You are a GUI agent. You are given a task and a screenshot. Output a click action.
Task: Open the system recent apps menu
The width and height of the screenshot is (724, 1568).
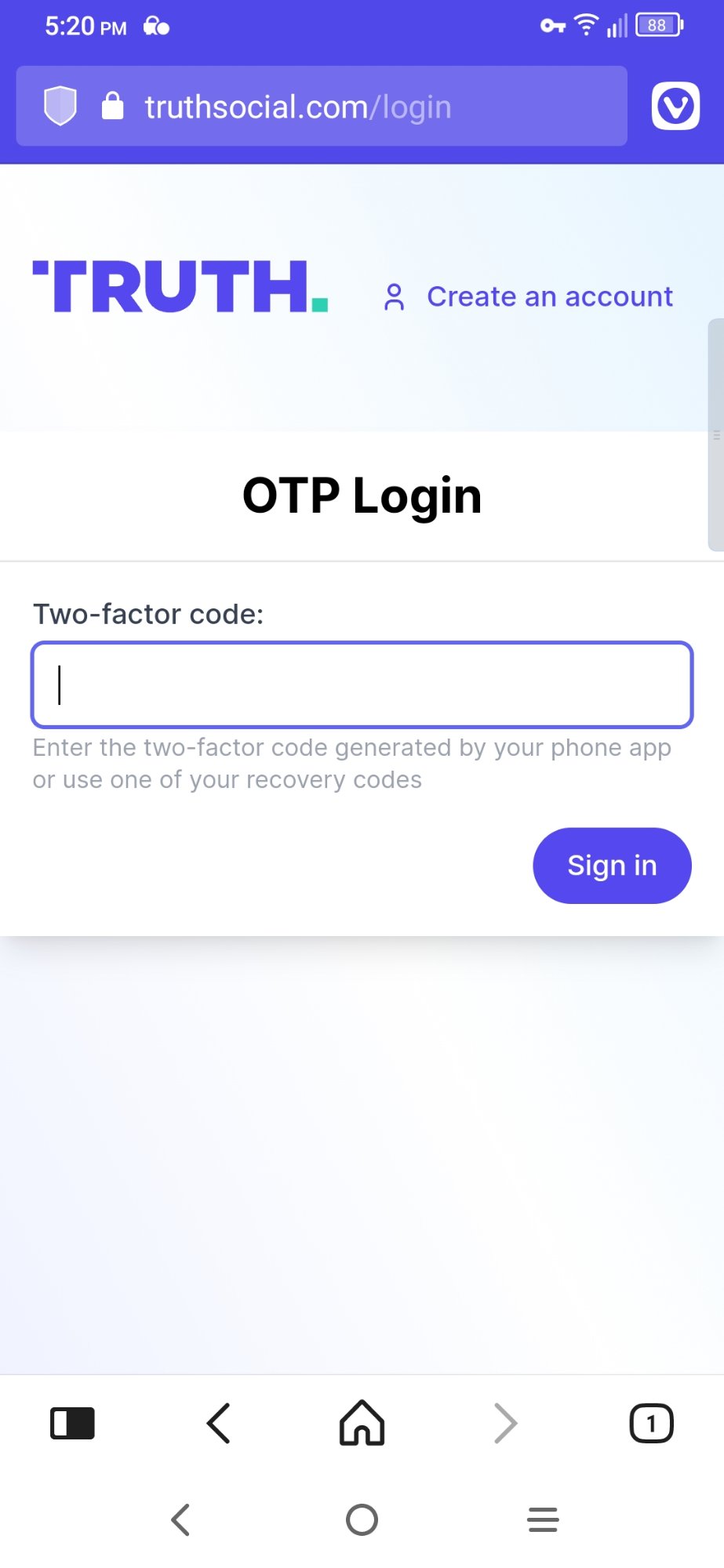tap(543, 1519)
